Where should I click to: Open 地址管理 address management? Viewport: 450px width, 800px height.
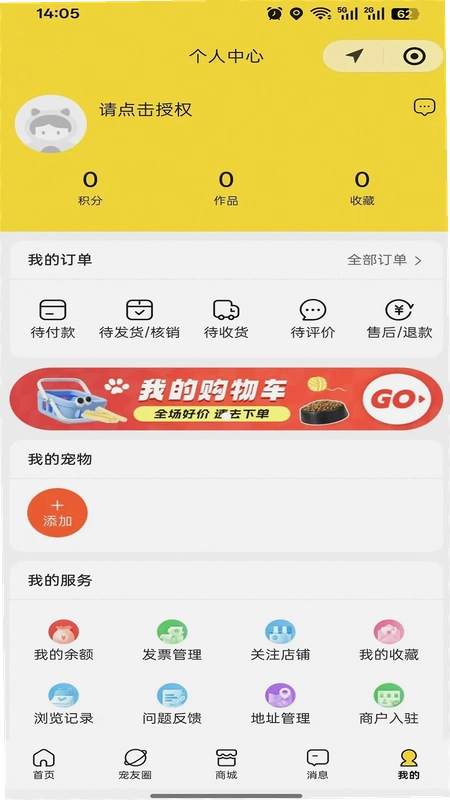(280, 705)
